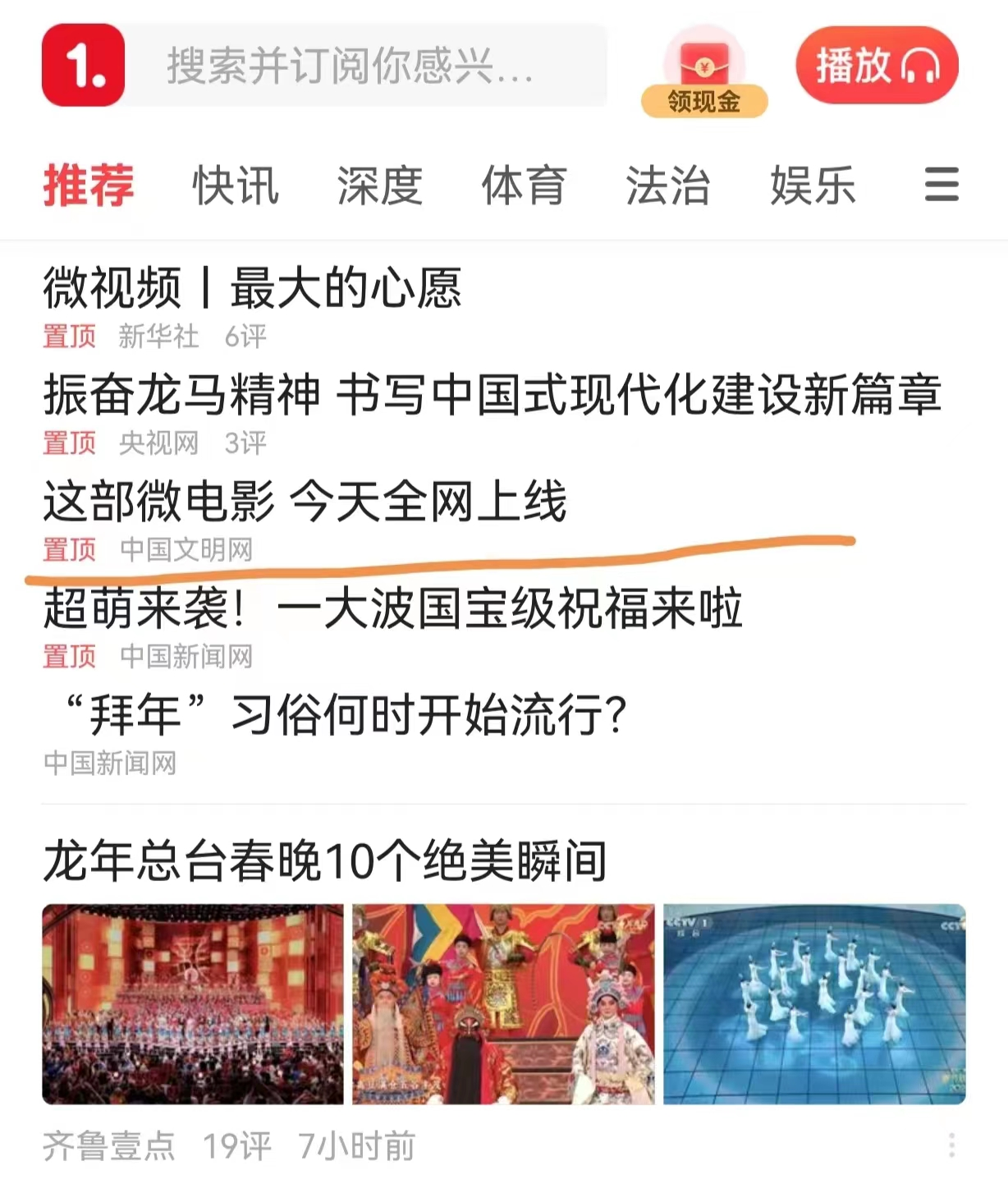This screenshot has height=1184, width=1008.
Task: Switch to the 深度 tab
Action: pos(379,185)
